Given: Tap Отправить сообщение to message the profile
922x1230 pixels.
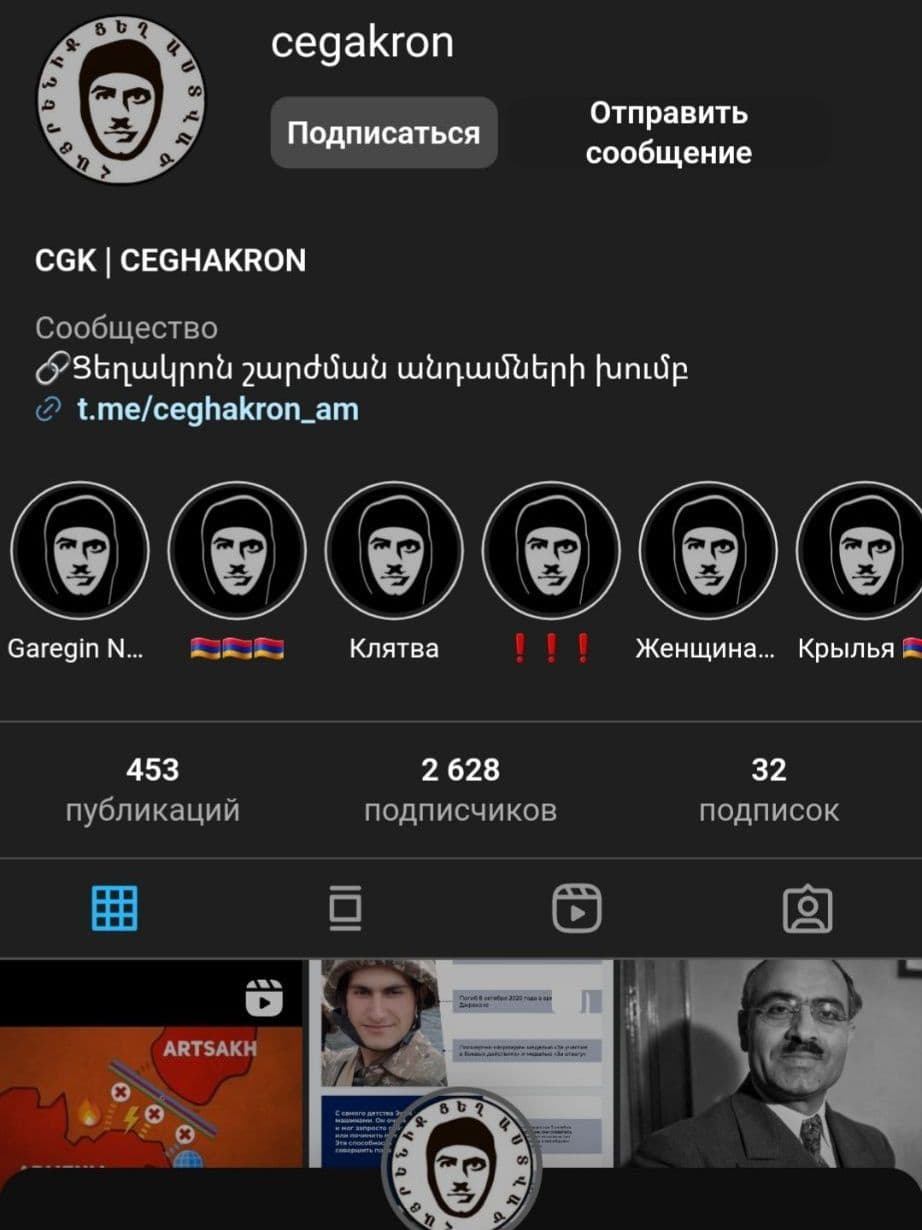Looking at the screenshot, I should point(668,133).
